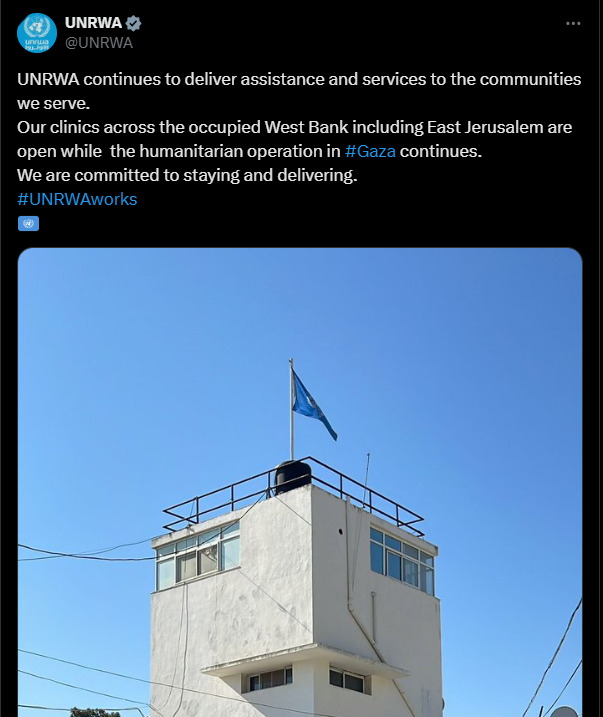Open the post's overflow menu
Image resolution: width=603 pixels, height=717 pixels.
click(x=573, y=23)
